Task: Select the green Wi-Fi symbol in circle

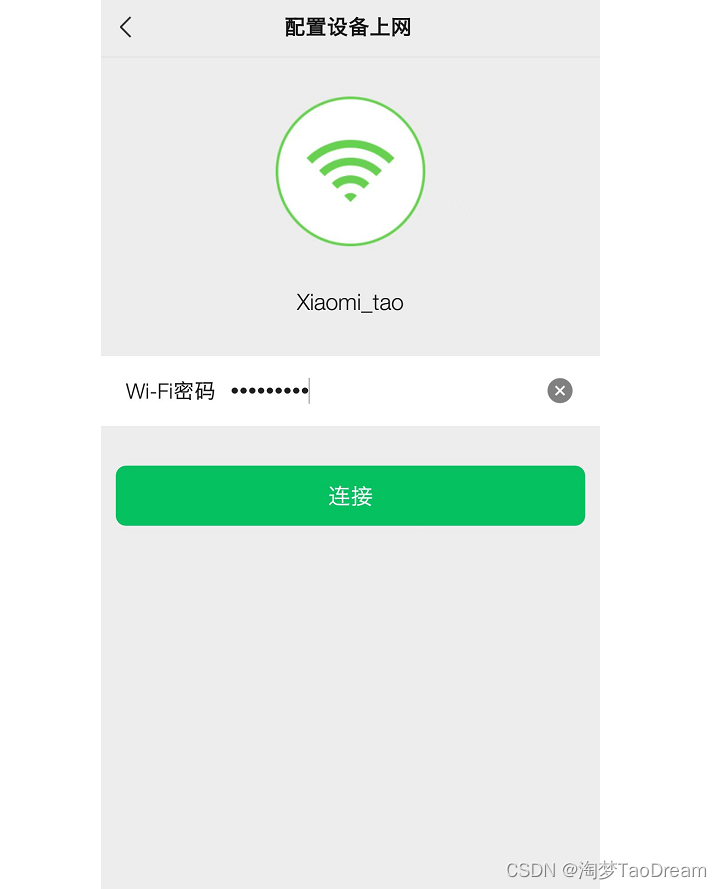Action: tap(350, 170)
